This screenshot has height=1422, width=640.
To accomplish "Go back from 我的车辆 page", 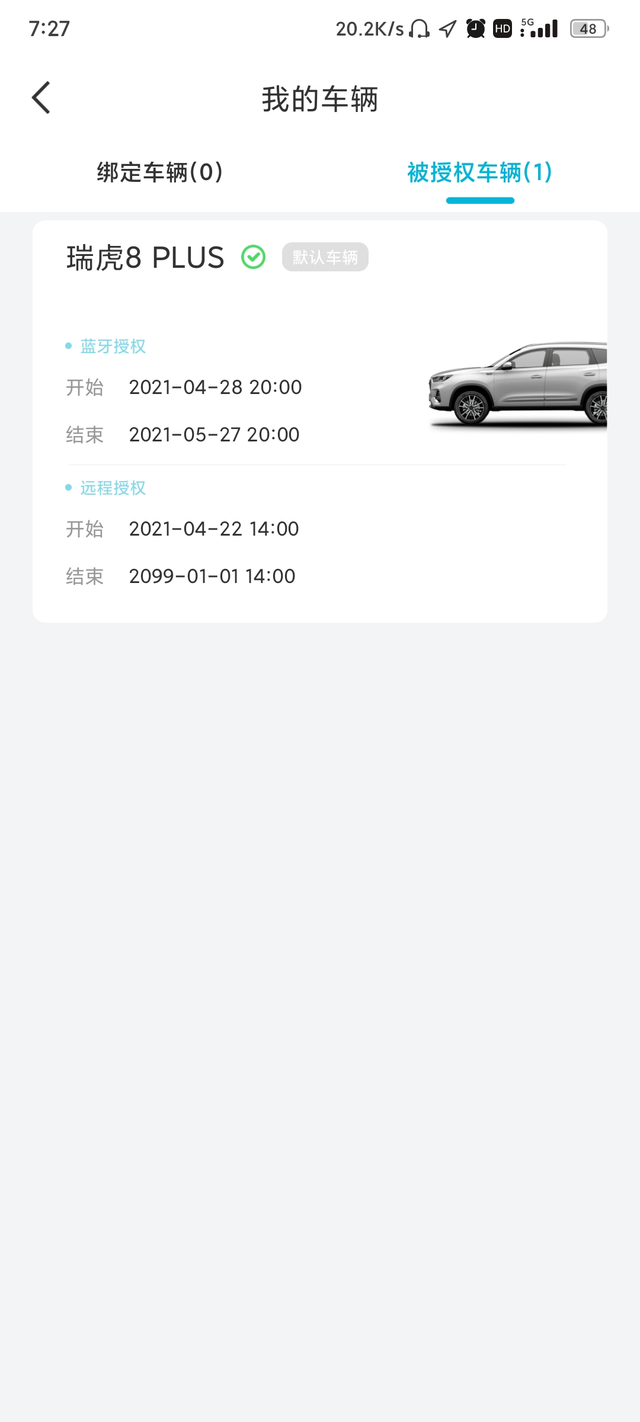I will 41,98.
